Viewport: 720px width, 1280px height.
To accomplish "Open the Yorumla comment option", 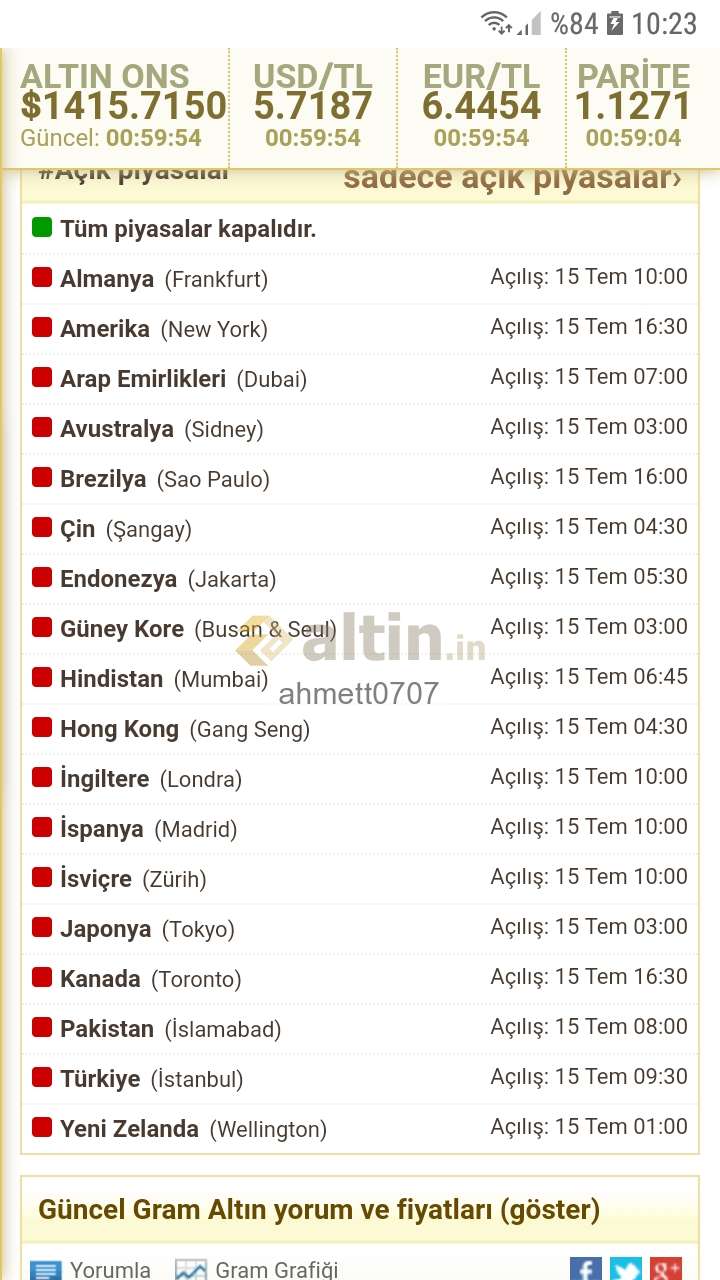I will [x=91, y=1269].
